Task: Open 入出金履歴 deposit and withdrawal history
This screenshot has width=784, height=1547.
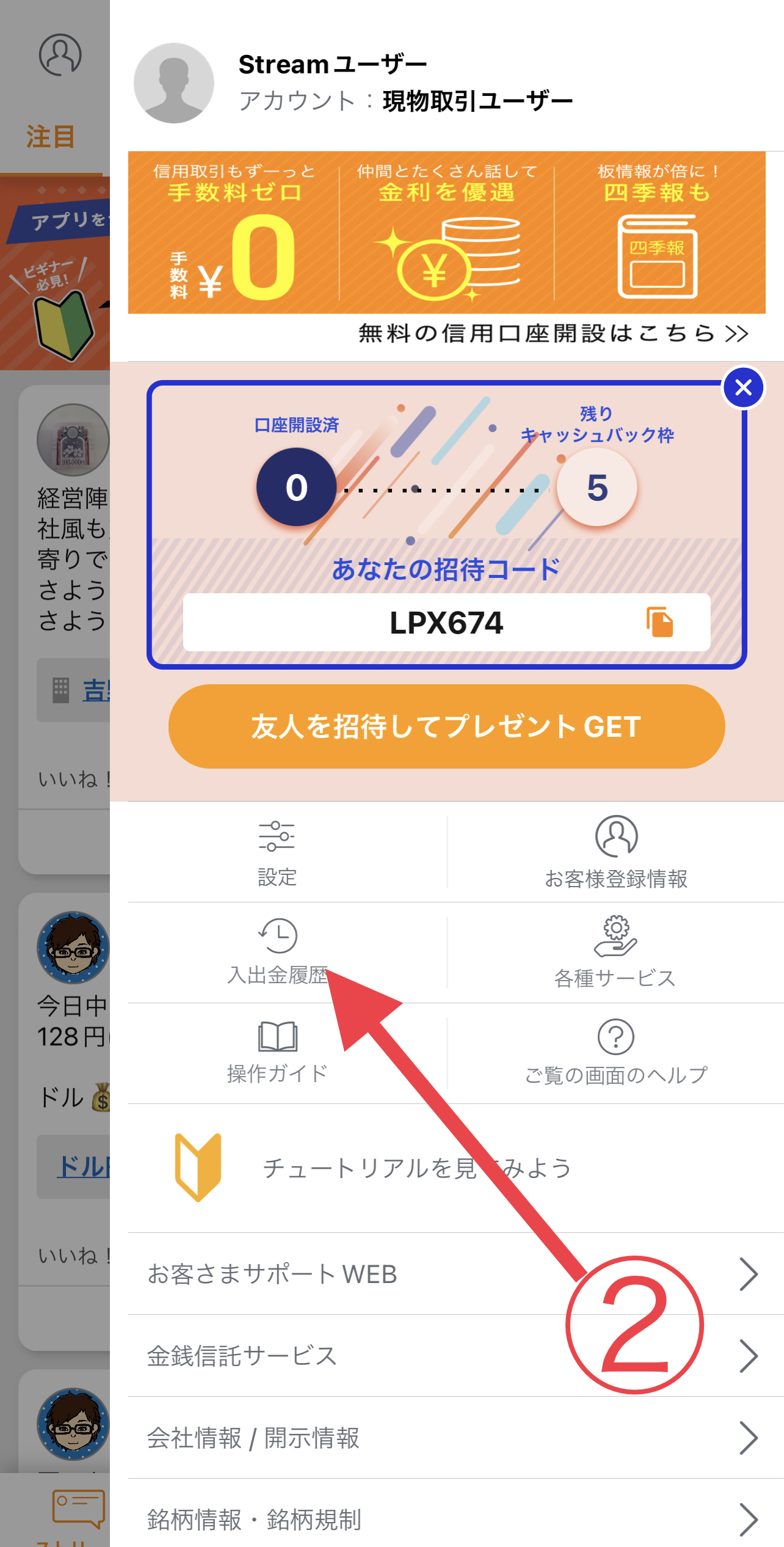Action: pyautogui.click(x=277, y=952)
